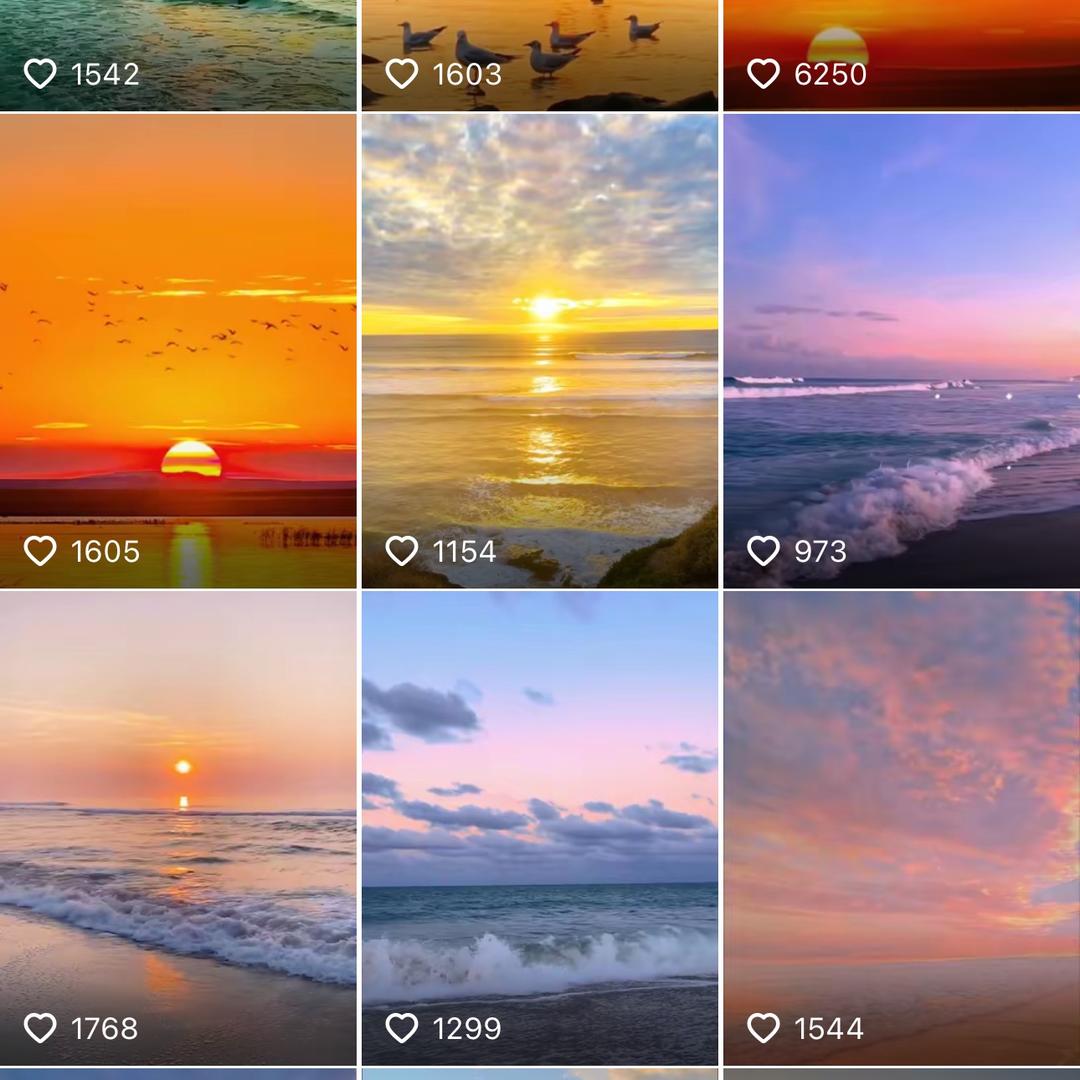Image resolution: width=1080 pixels, height=1080 pixels.
Task: Open the pink clouds video with 1544 likes
Action: (902, 828)
